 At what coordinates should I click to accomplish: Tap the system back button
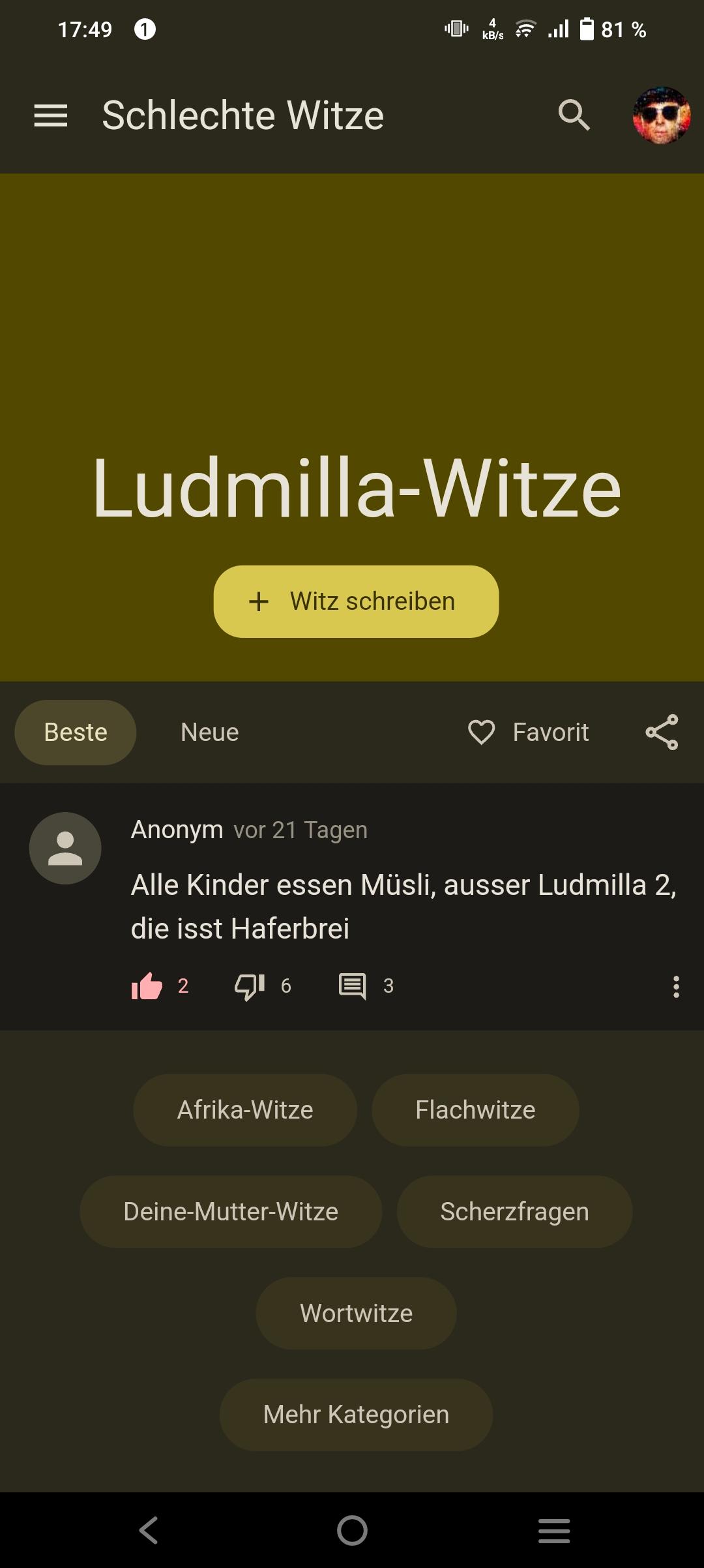tap(149, 1530)
